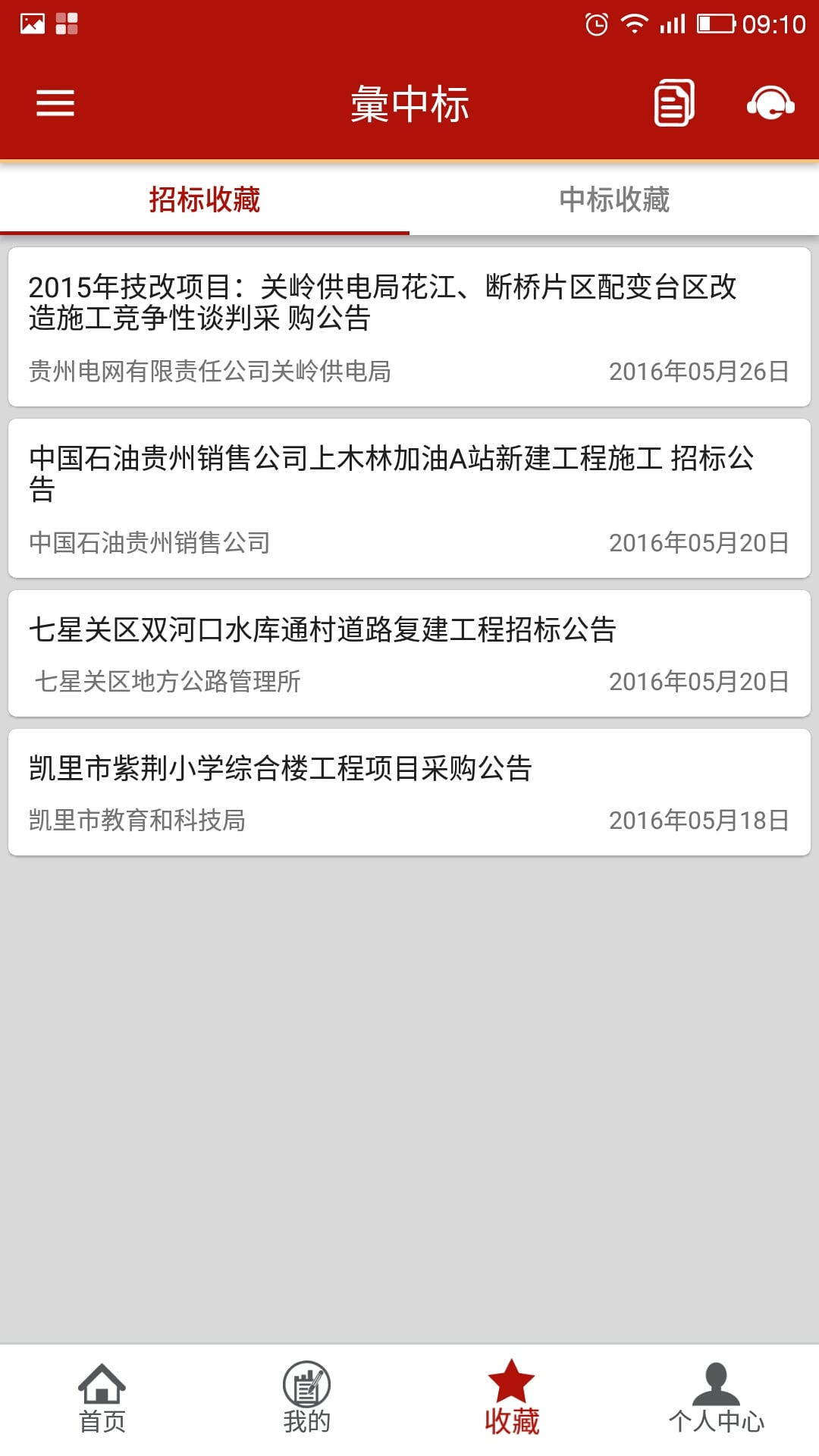Viewport: 819px width, 1456px height.
Task: Open 中国石油贵州销售公司上木林加油A站 tender notice
Action: click(x=409, y=498)
